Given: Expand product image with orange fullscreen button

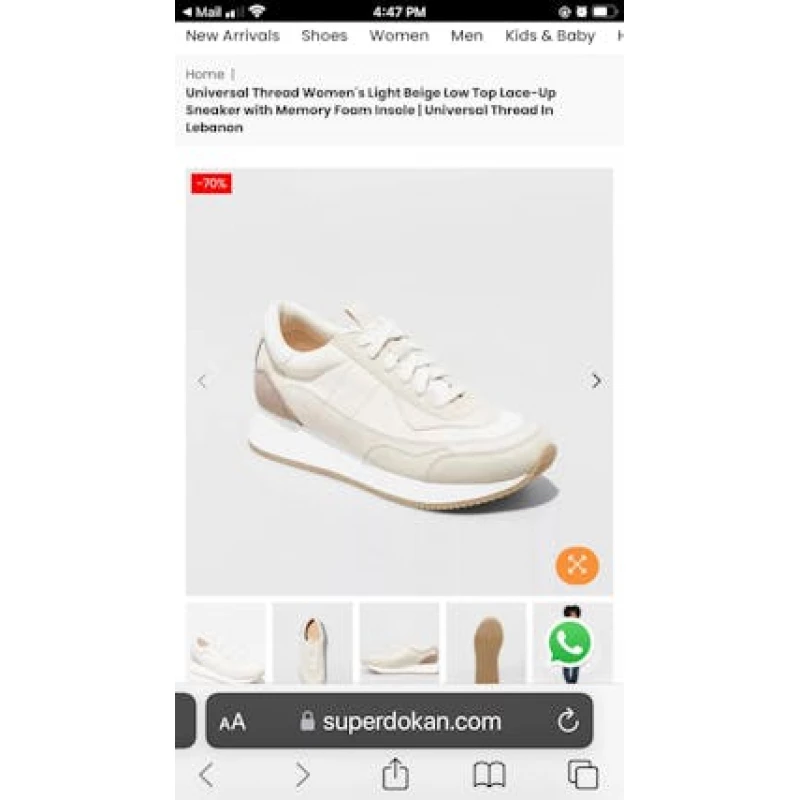Looking at the screenshot, I should [577, 565].
